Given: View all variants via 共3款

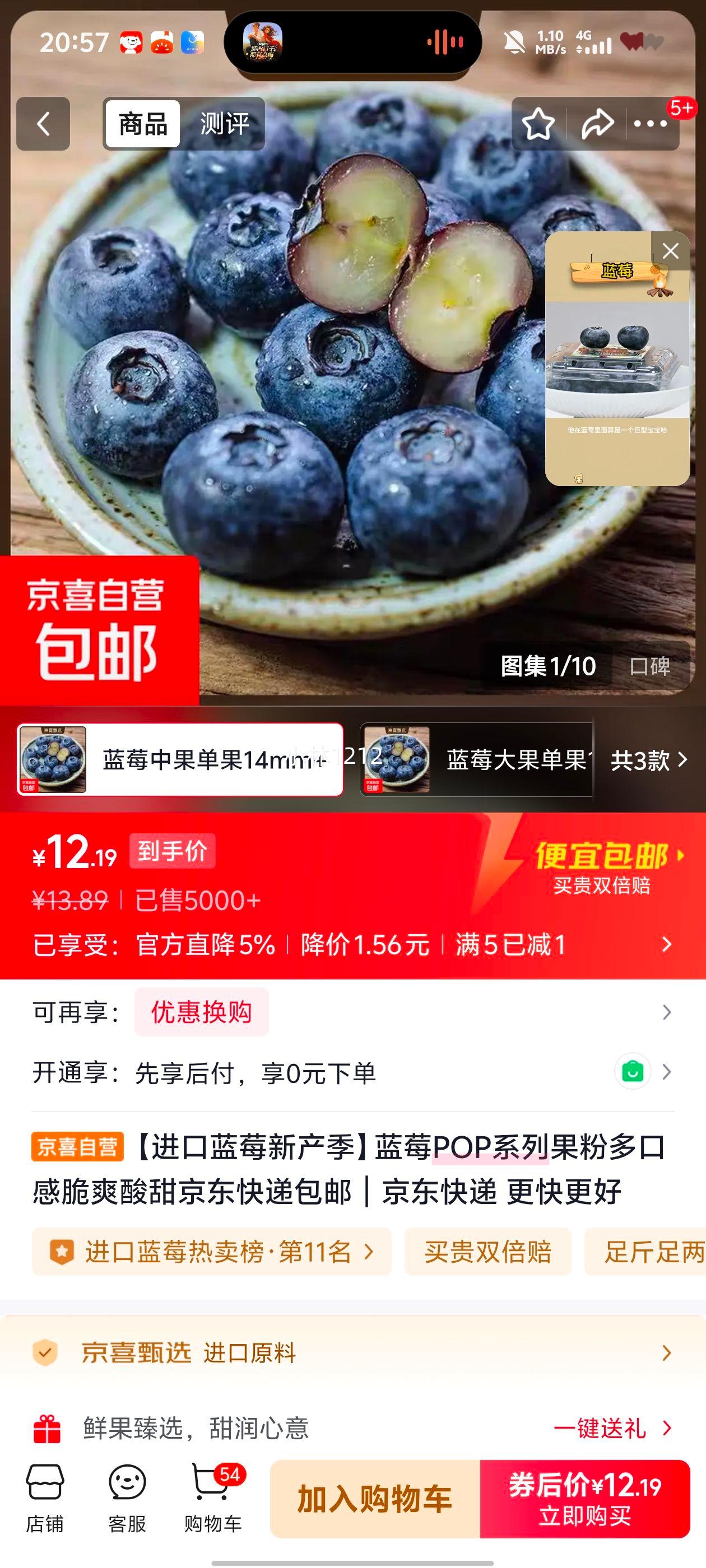Looking at the screenshot, I should 648,760.
